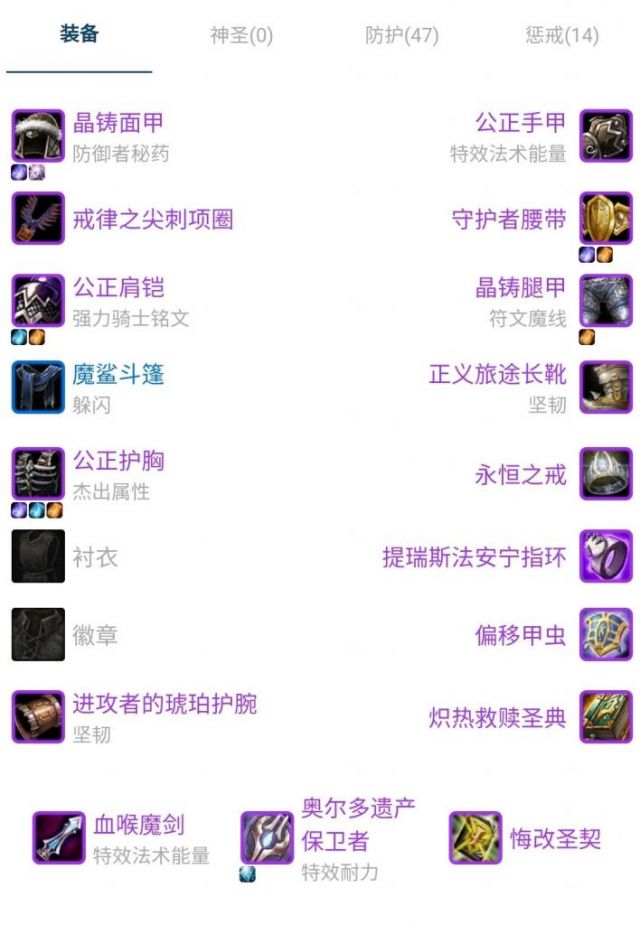Open the 魔鲨斗篷 cloak item
The height and width of the screenshot is (925, 640).
pos(117,376)
